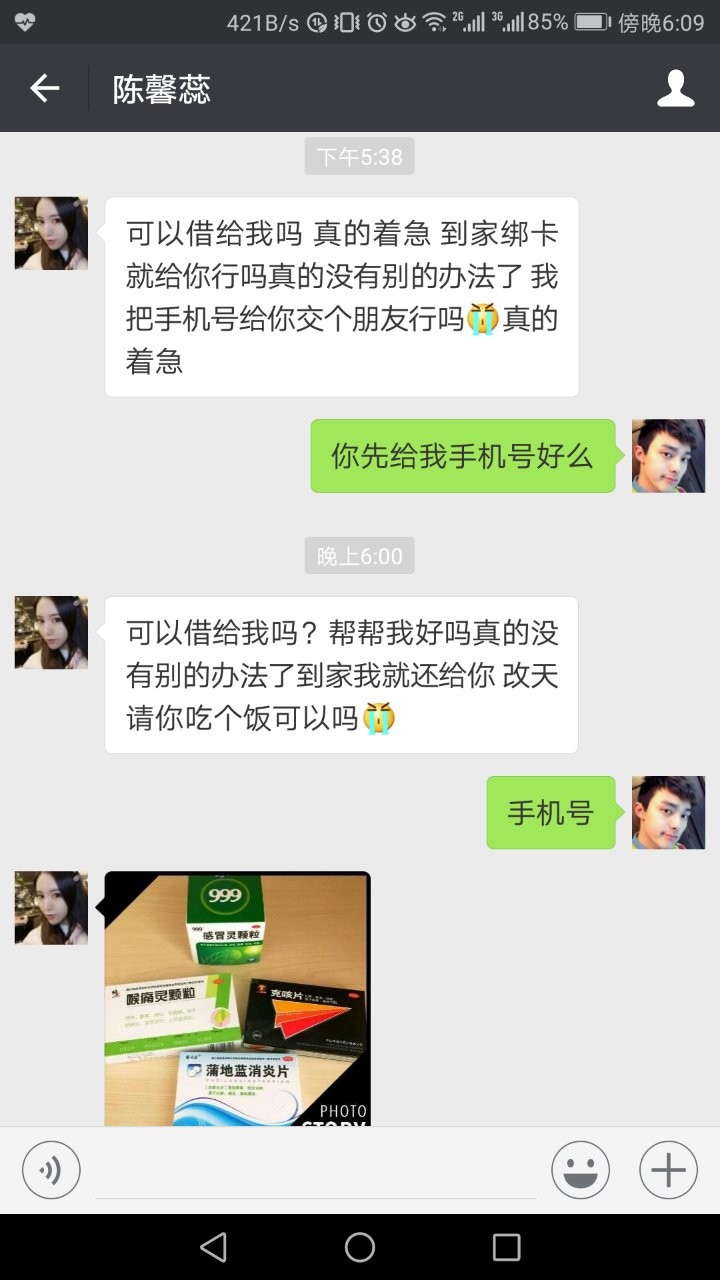Tap the message text field
This screenshot has height=1280, width=720.
pos(316,1170)
